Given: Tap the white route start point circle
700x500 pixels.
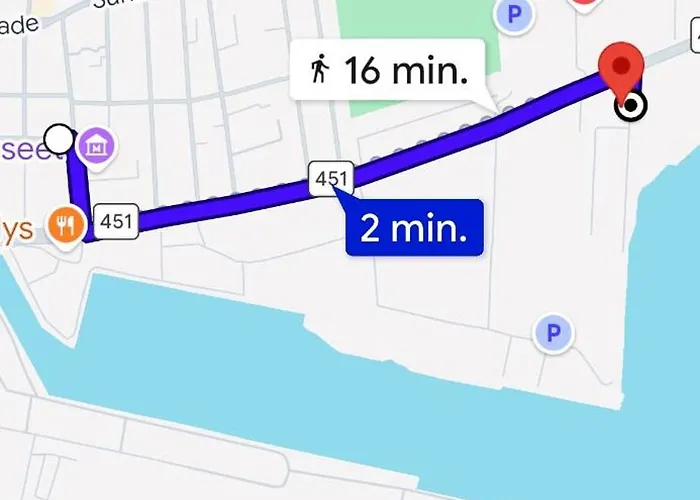Looking at the screenshot, I should (60, 139).
